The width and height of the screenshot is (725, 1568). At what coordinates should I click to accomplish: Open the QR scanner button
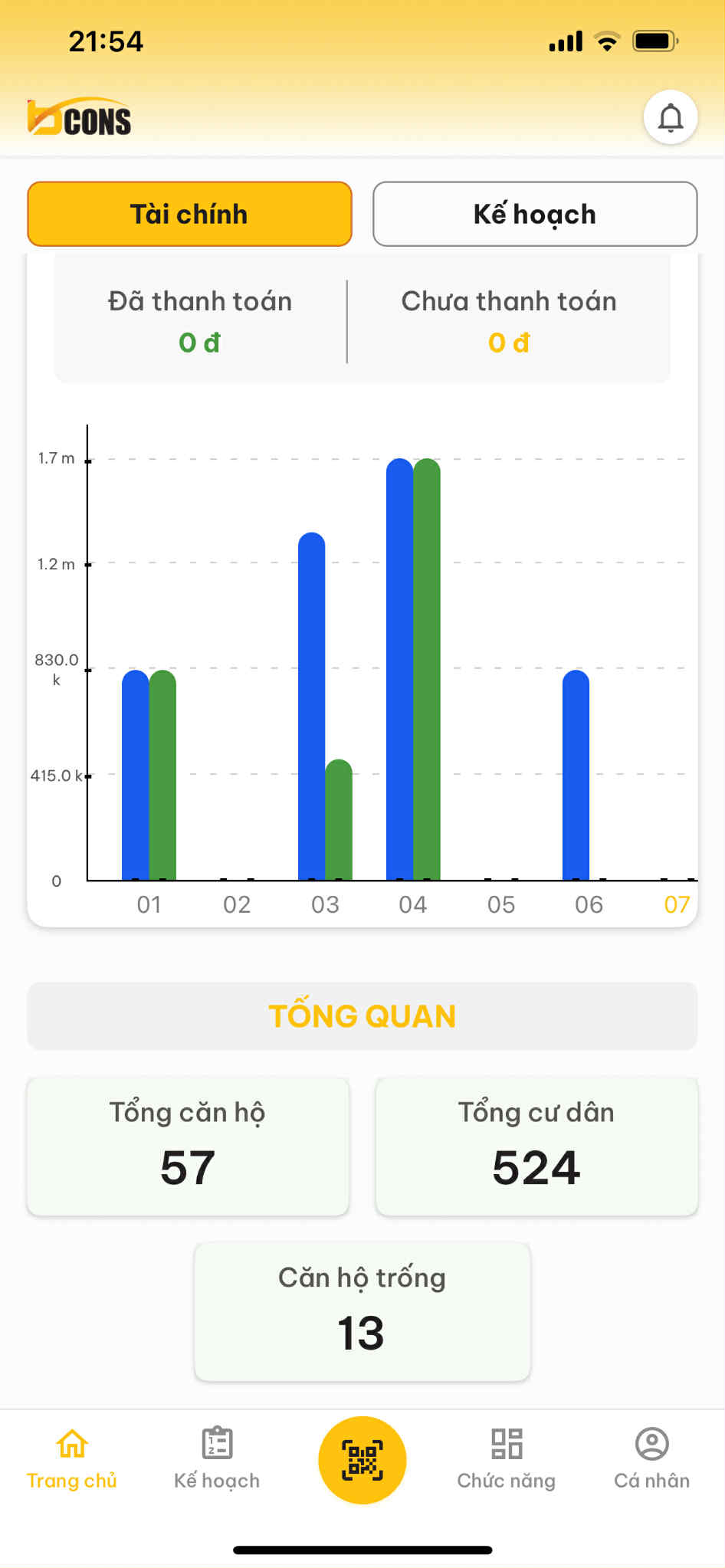coord(362,1460)
